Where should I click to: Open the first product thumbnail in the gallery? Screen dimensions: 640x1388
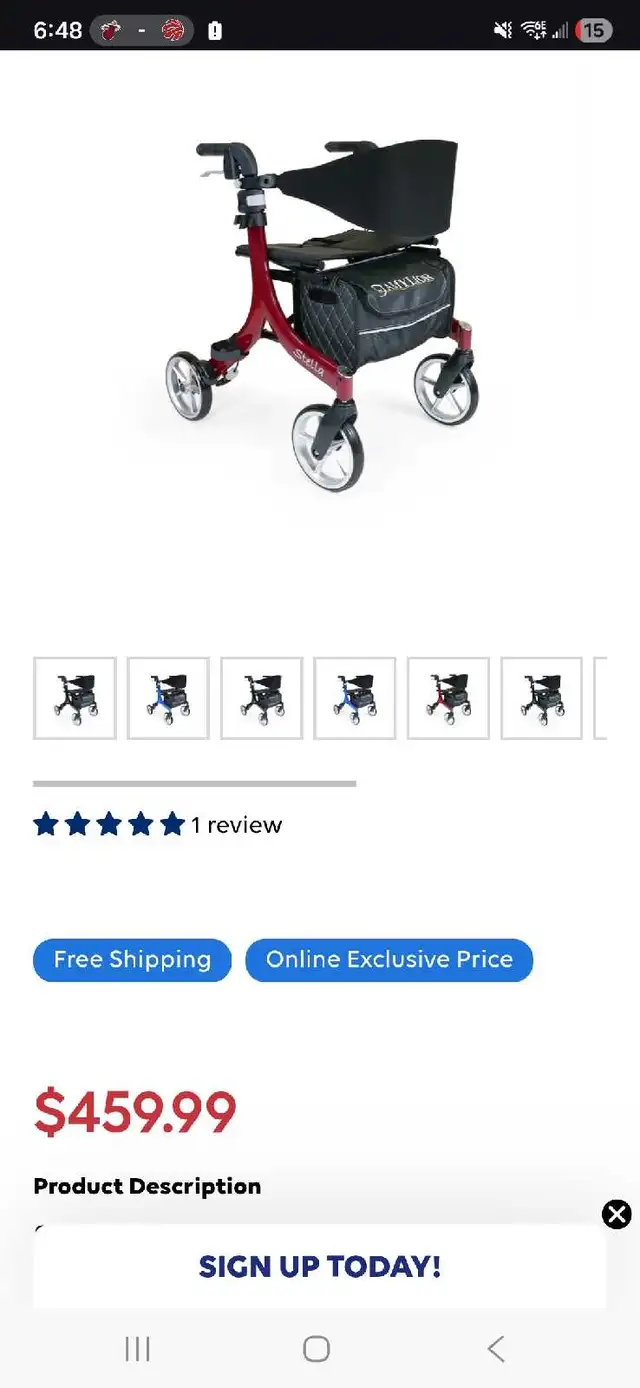click(75, 698)
